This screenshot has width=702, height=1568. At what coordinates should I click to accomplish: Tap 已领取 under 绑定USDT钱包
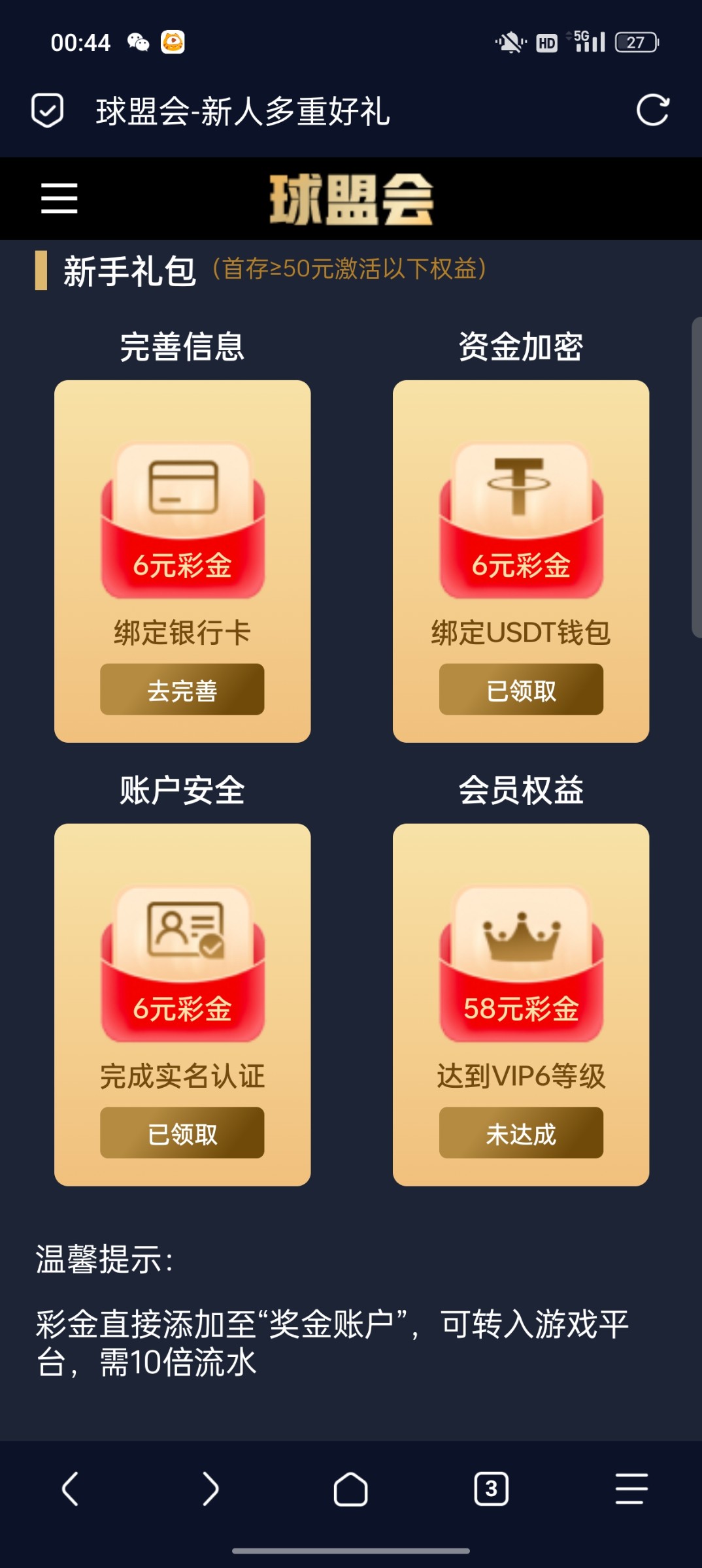tap(521, 689)
